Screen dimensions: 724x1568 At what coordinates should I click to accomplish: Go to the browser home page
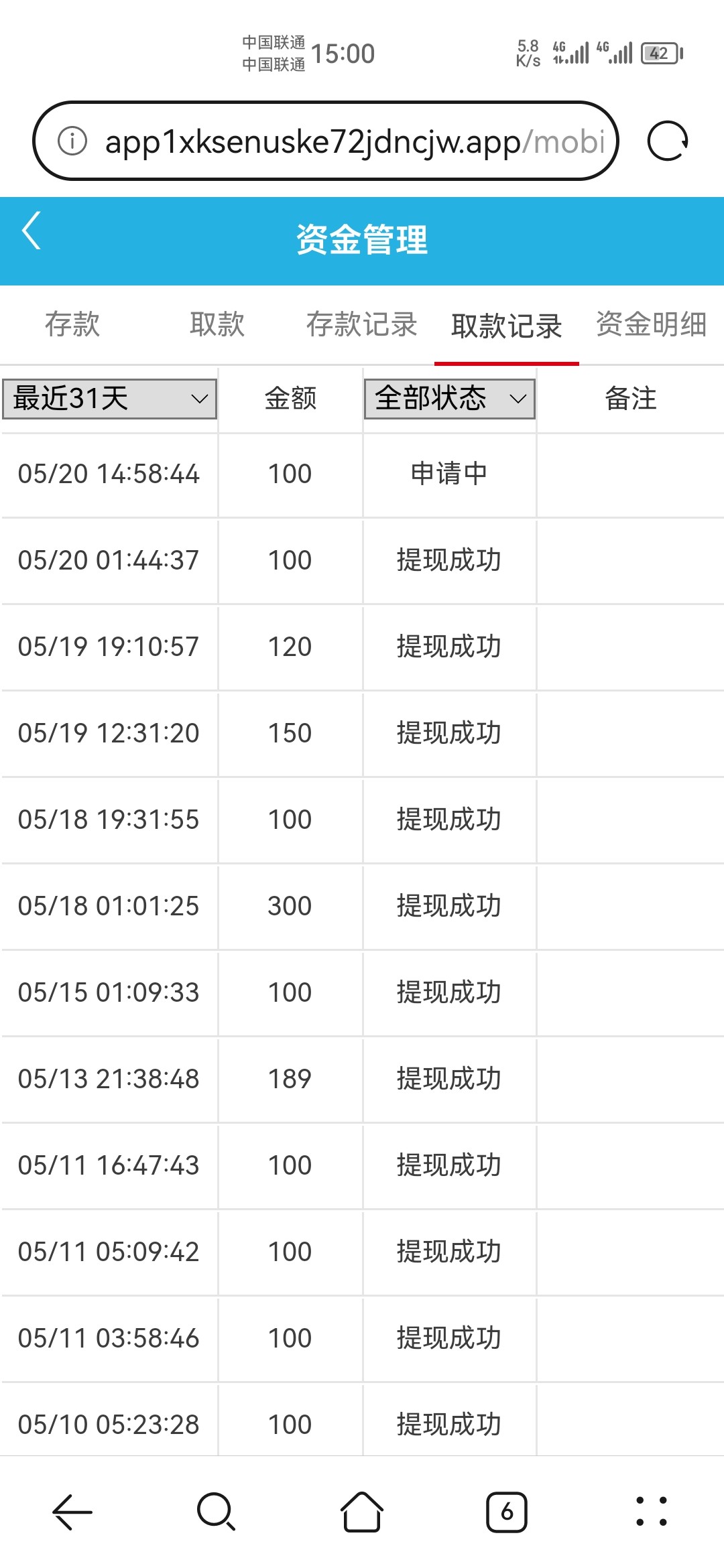[362, 1512]
